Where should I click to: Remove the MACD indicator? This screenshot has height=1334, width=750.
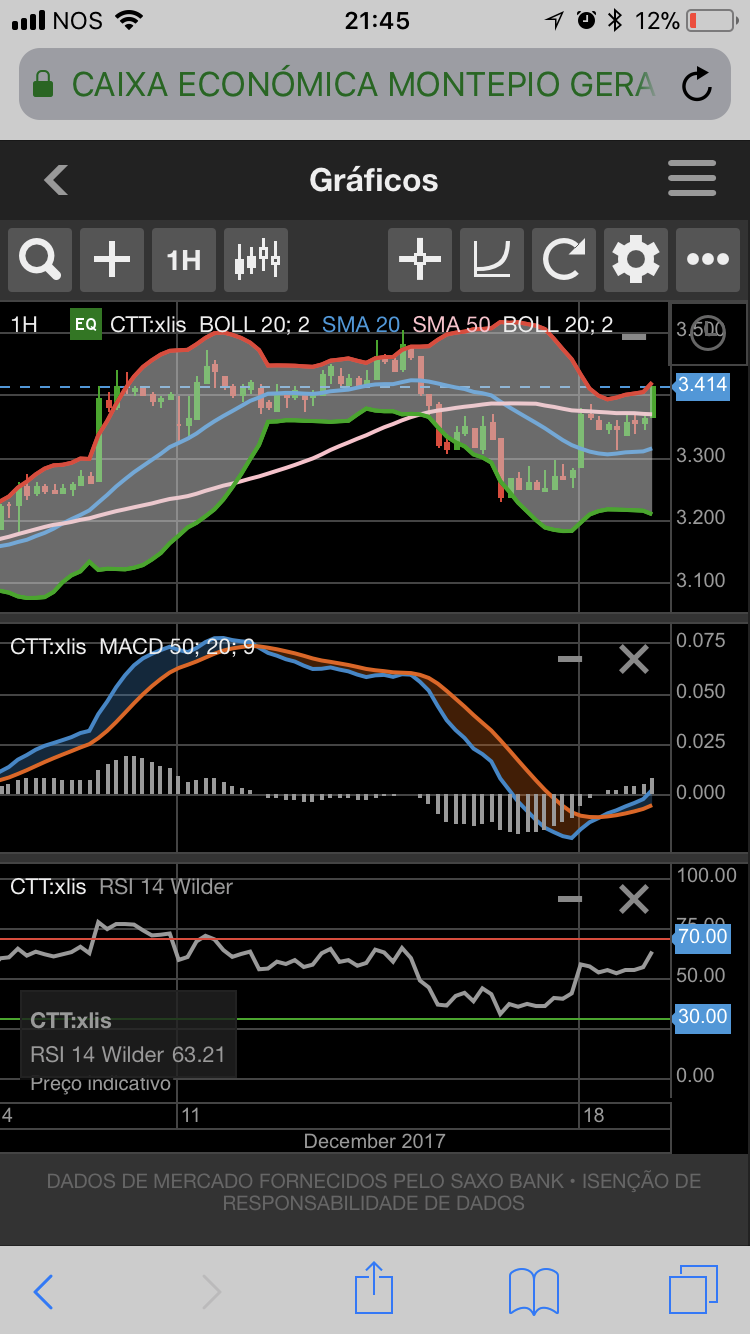(x=634, y=659)
